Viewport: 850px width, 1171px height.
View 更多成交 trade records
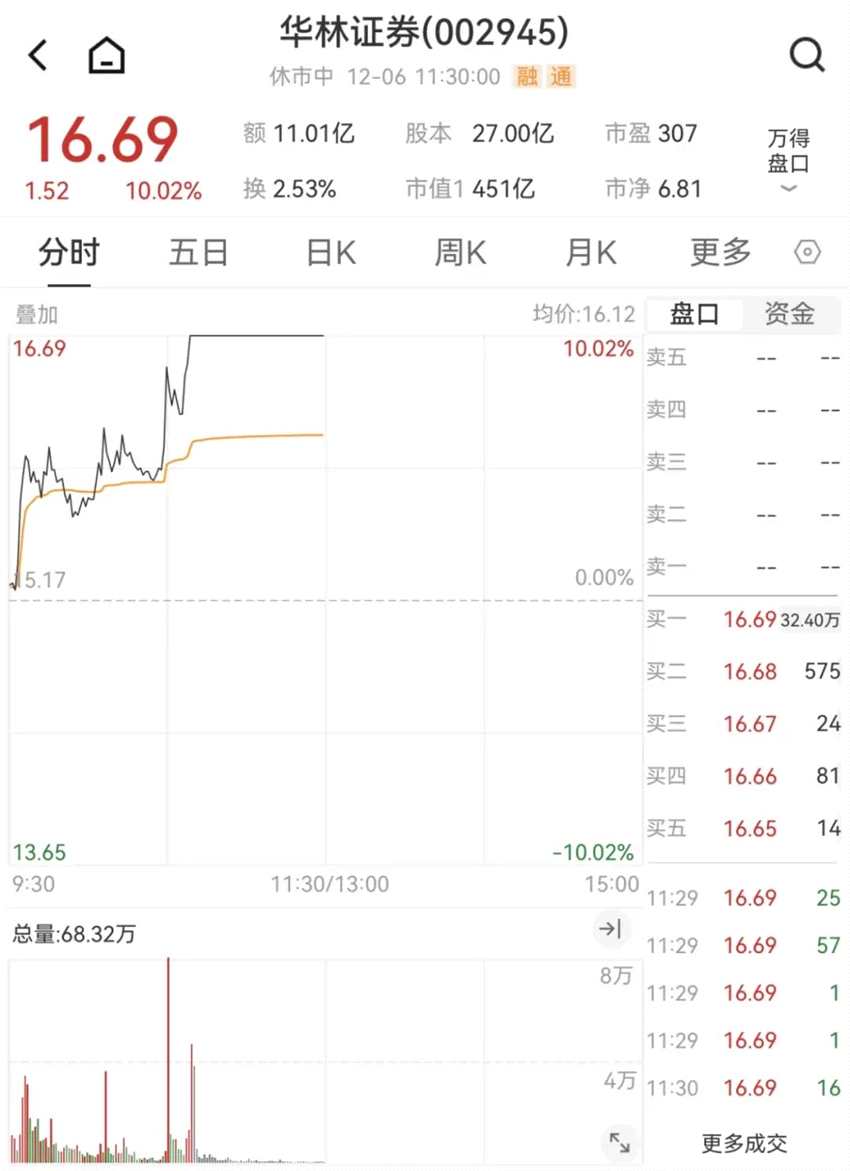pos(744,1143)
